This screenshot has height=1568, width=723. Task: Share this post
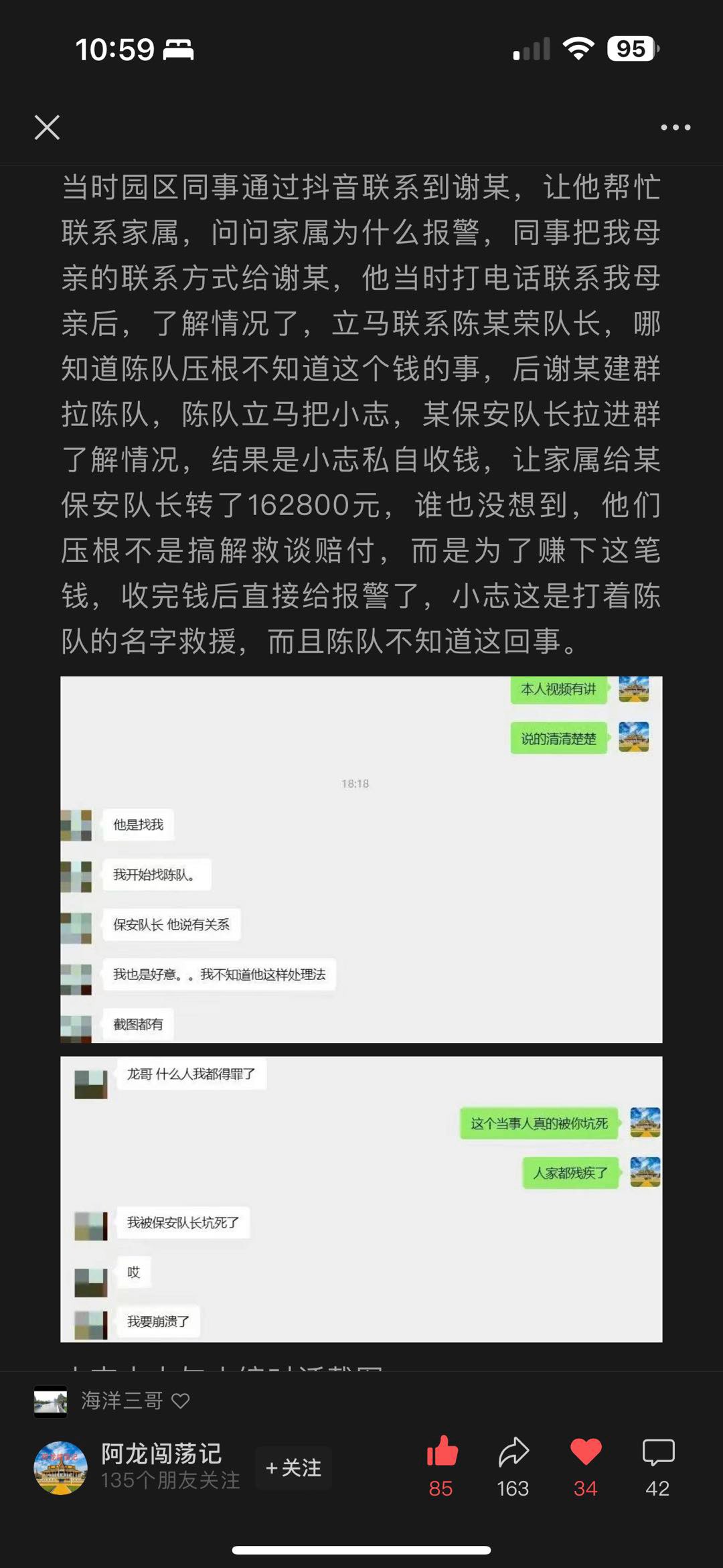click(513, 1453)
